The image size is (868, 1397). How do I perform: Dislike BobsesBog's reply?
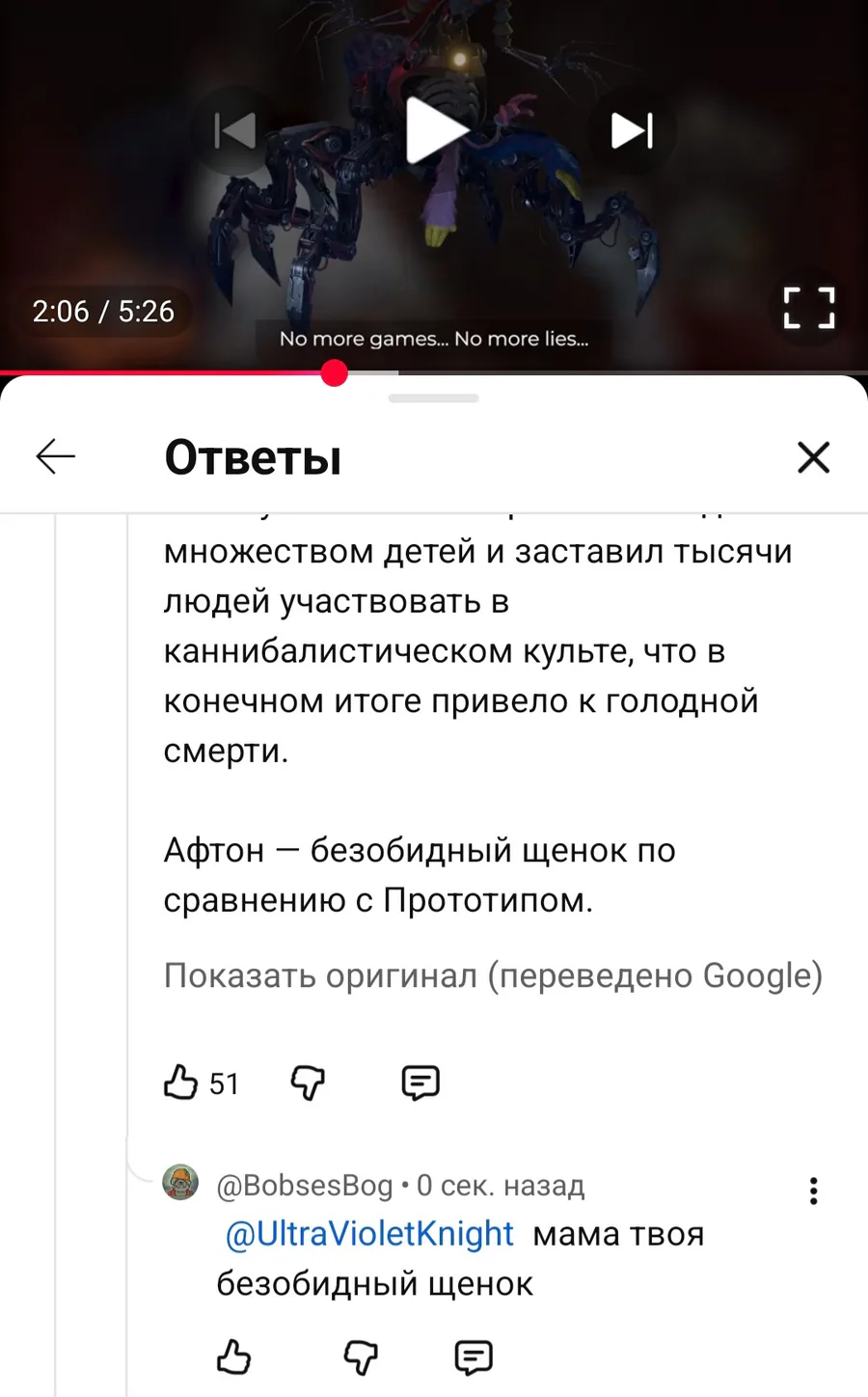[361, 1357]
